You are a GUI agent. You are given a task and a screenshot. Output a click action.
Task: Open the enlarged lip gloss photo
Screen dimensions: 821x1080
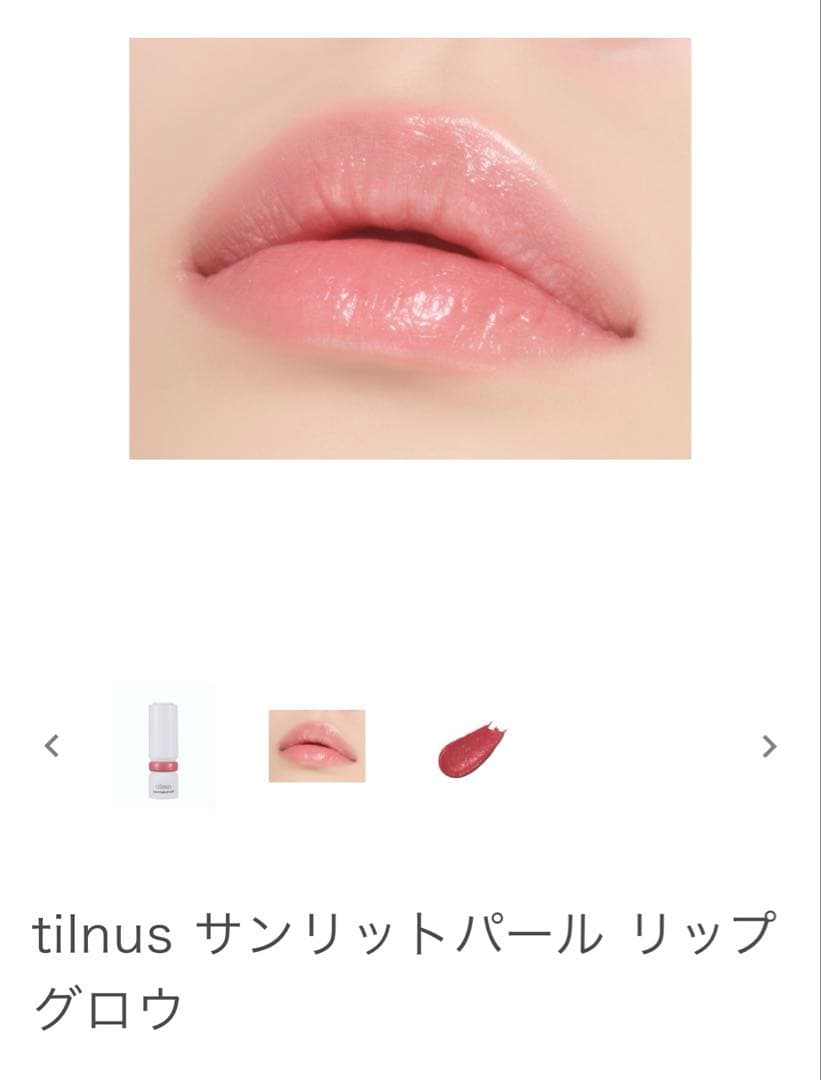point(410,247)
